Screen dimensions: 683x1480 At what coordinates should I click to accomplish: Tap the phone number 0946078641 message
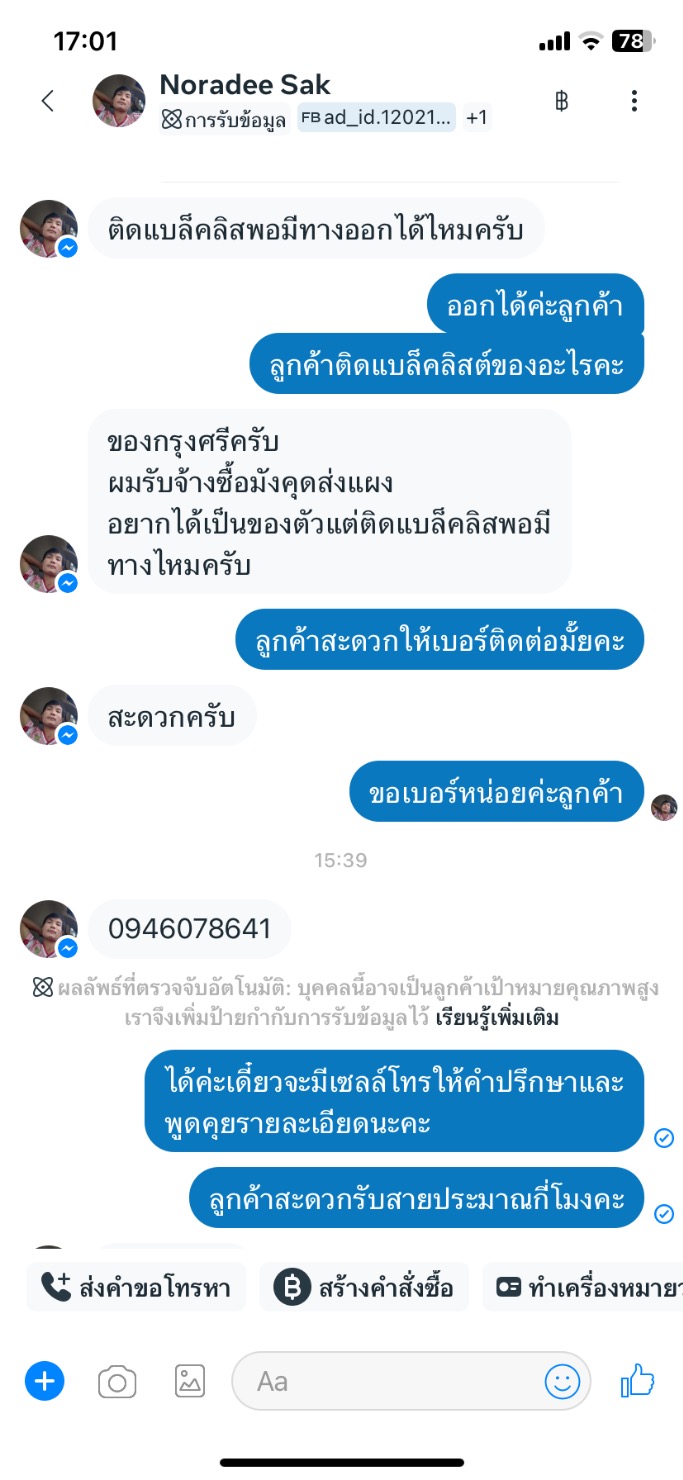pyautogui.click(x=189, y=929)
